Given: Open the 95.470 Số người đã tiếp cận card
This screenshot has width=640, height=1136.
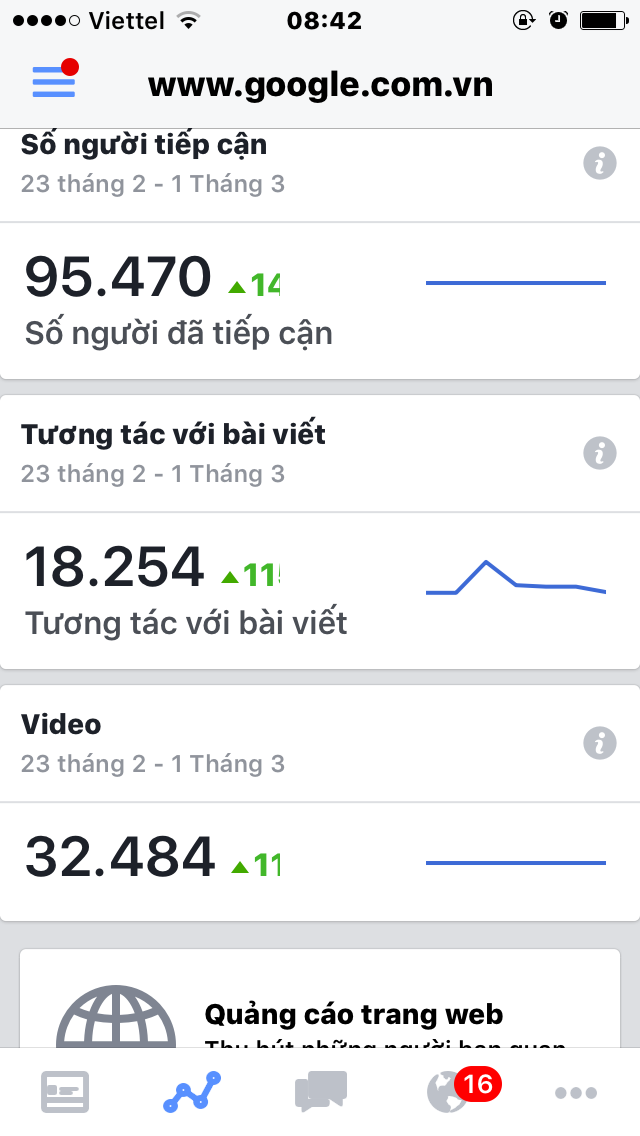Looking at the screenshot, I should 320,300.
